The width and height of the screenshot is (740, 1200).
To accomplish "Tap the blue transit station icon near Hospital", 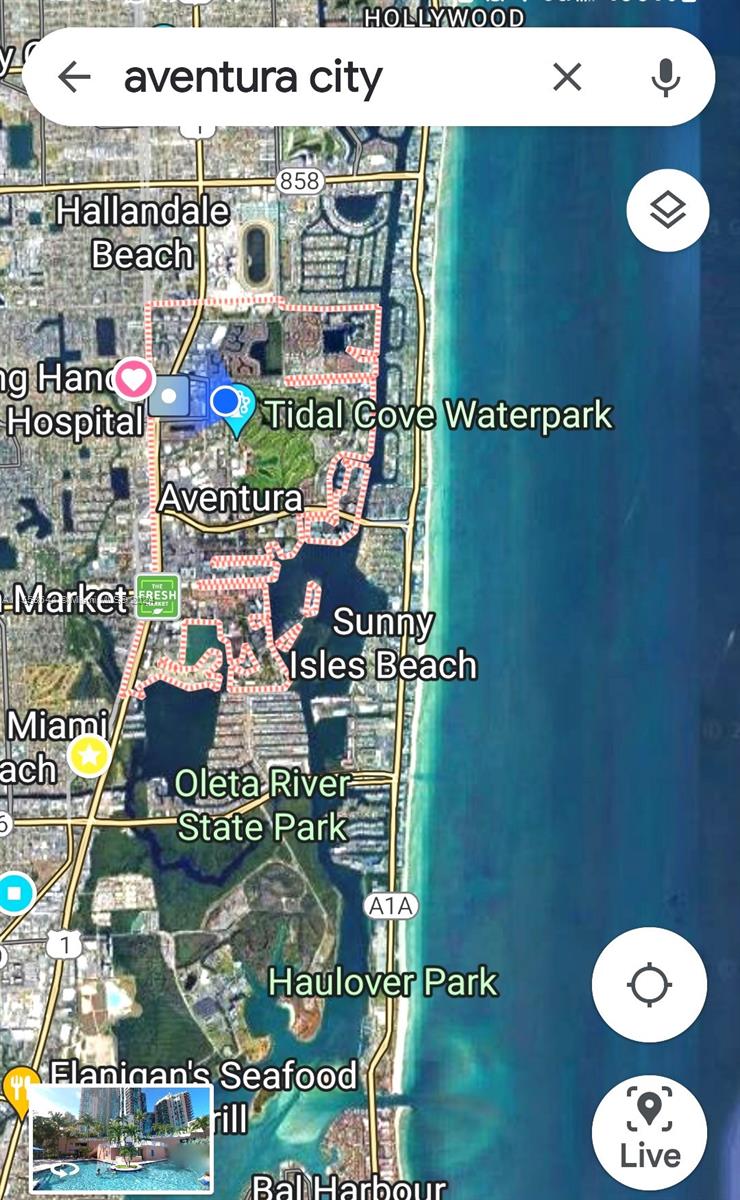I will click(x=171, y=396).
